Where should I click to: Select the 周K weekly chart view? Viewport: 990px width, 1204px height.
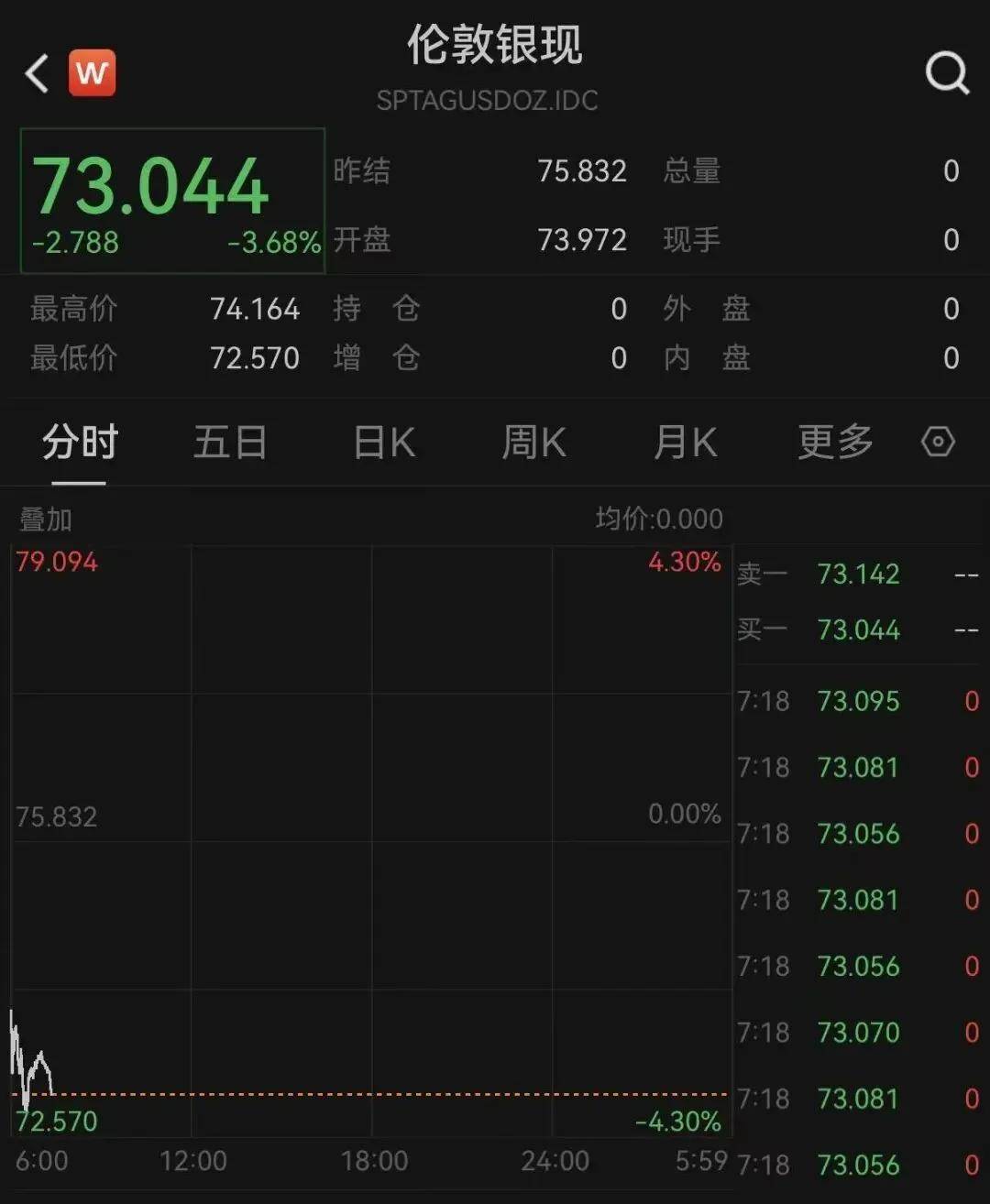[x=533, y=442]
